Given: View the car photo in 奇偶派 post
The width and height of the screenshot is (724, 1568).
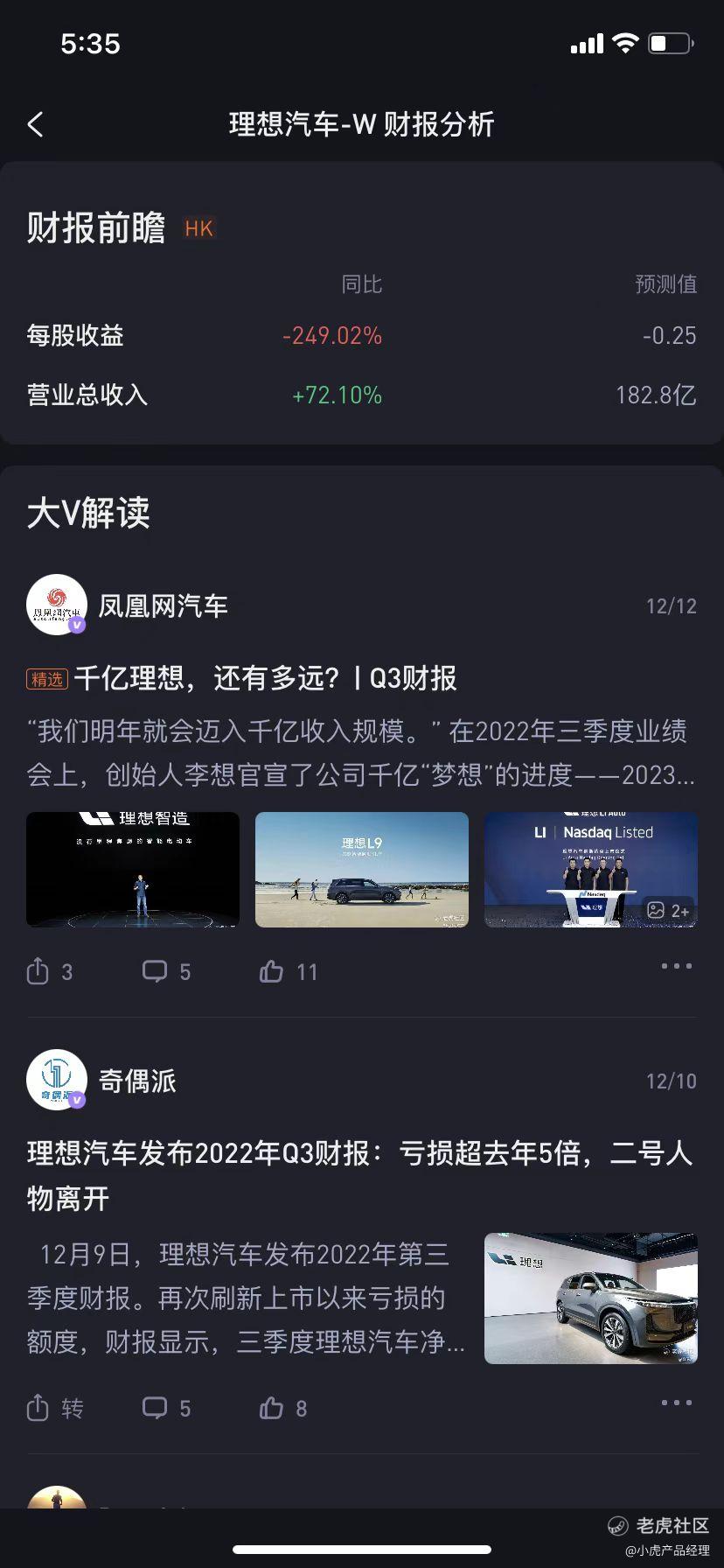Looking at the screenshot, I should click(590, 1298).
